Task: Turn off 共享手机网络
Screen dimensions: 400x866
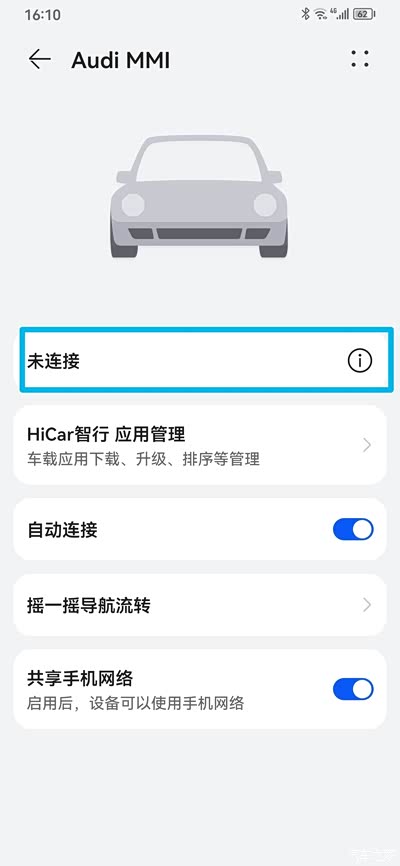Action: click(353, 689)
